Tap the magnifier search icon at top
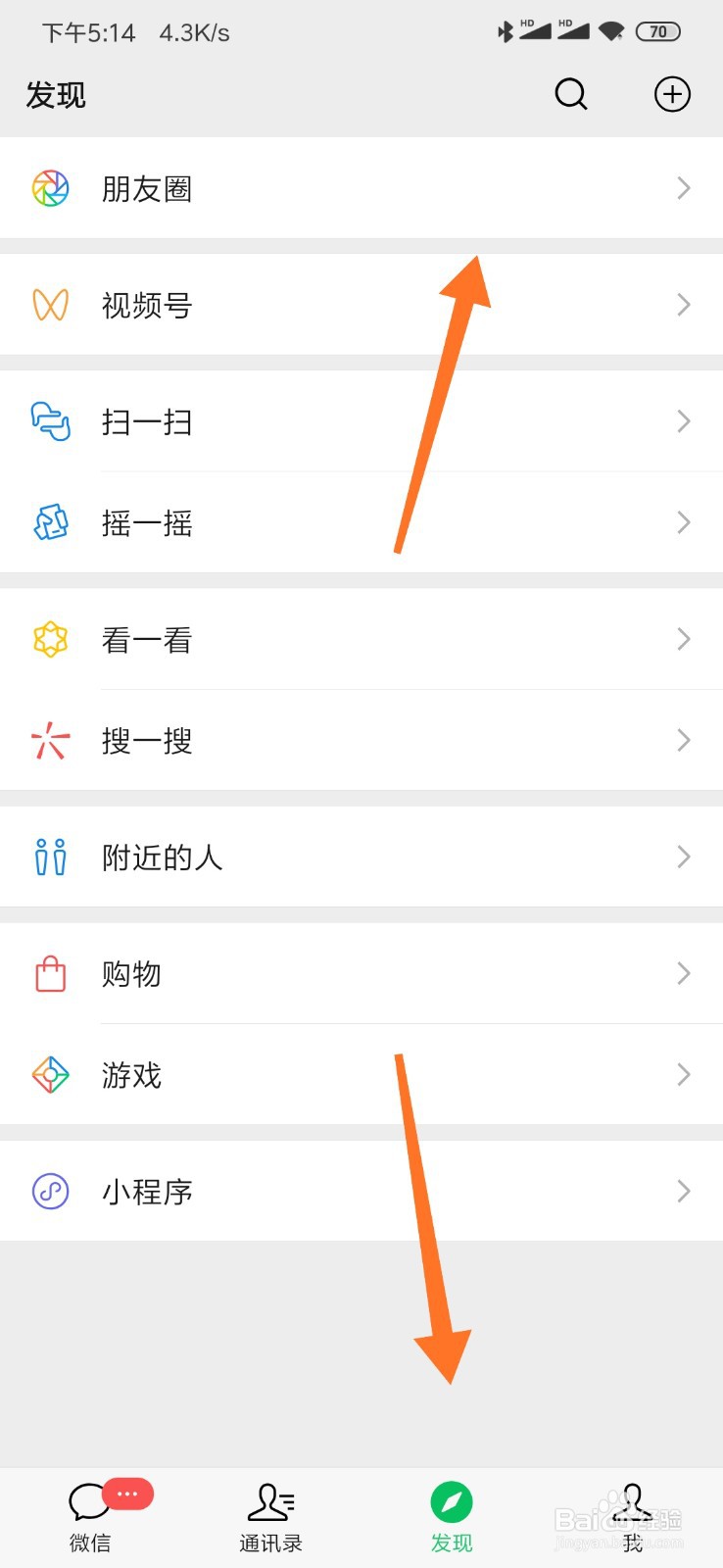Screen dimensions: 723x1568 pos(571,94)
